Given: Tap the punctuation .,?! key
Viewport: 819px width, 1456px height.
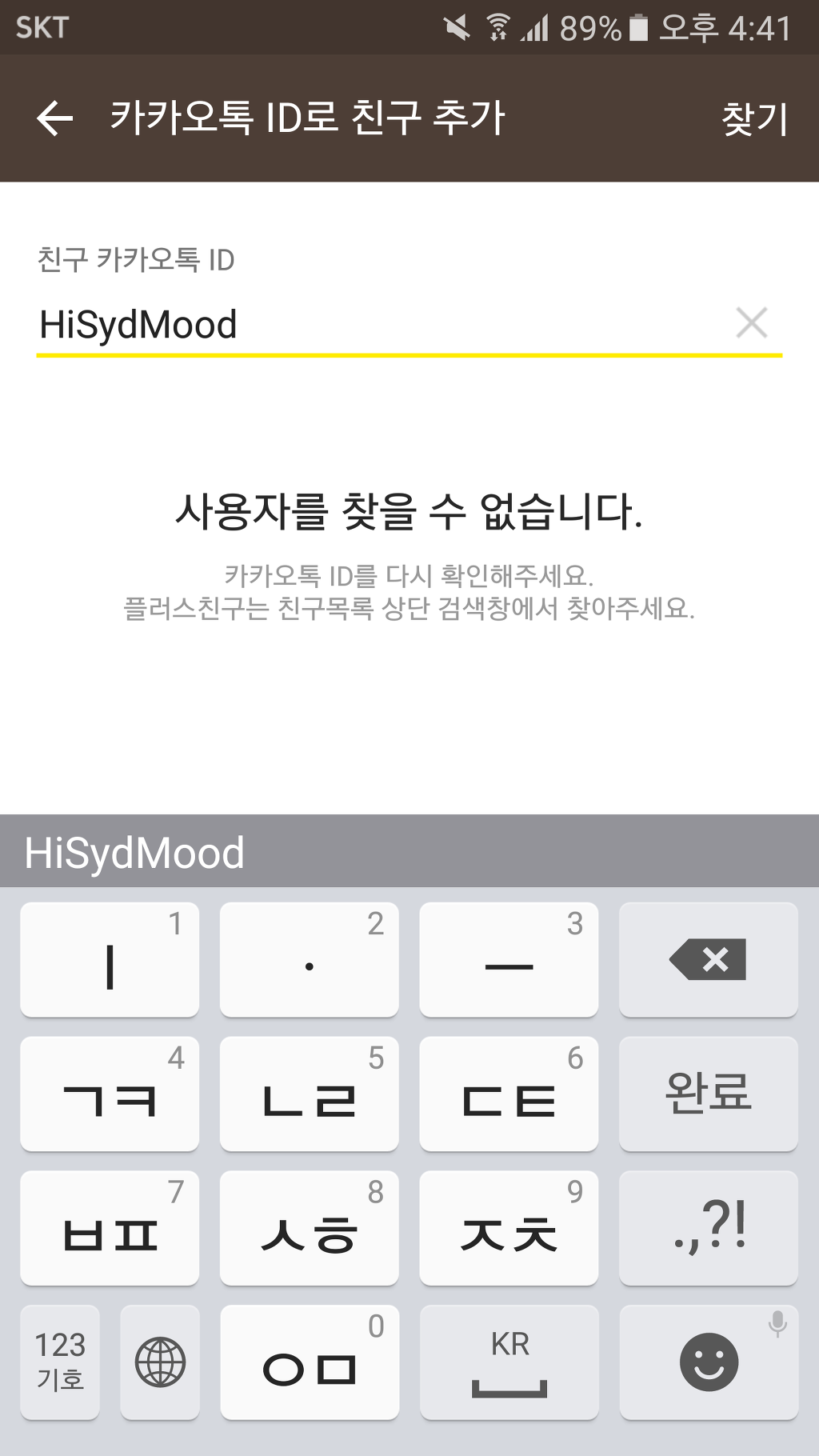Looking at the screenshot, I should pyautogui.click(x=709, y=1228).
